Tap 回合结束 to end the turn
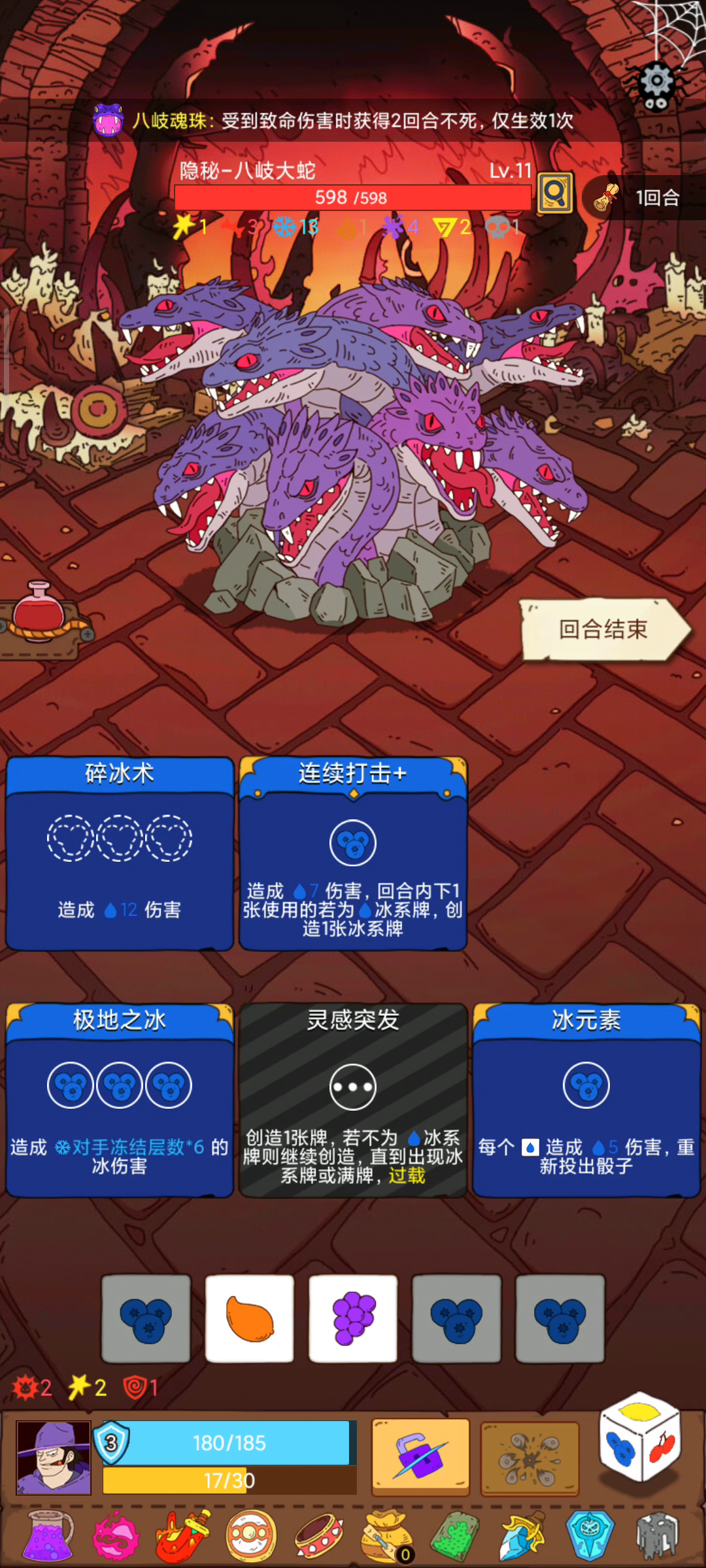706x1568 pixels. [x=605, y=630]
